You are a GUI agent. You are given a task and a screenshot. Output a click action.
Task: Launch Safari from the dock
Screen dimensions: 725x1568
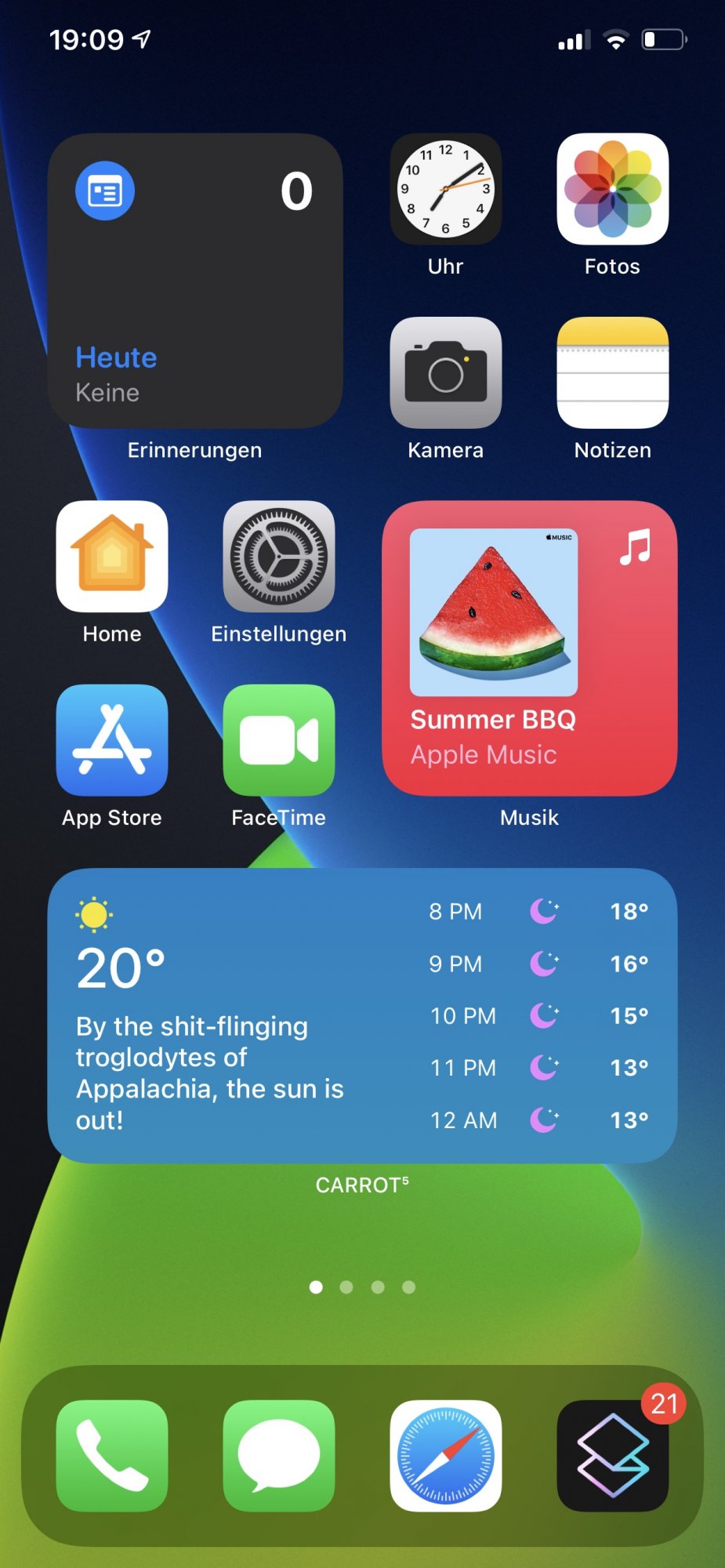click(445, 1456)
